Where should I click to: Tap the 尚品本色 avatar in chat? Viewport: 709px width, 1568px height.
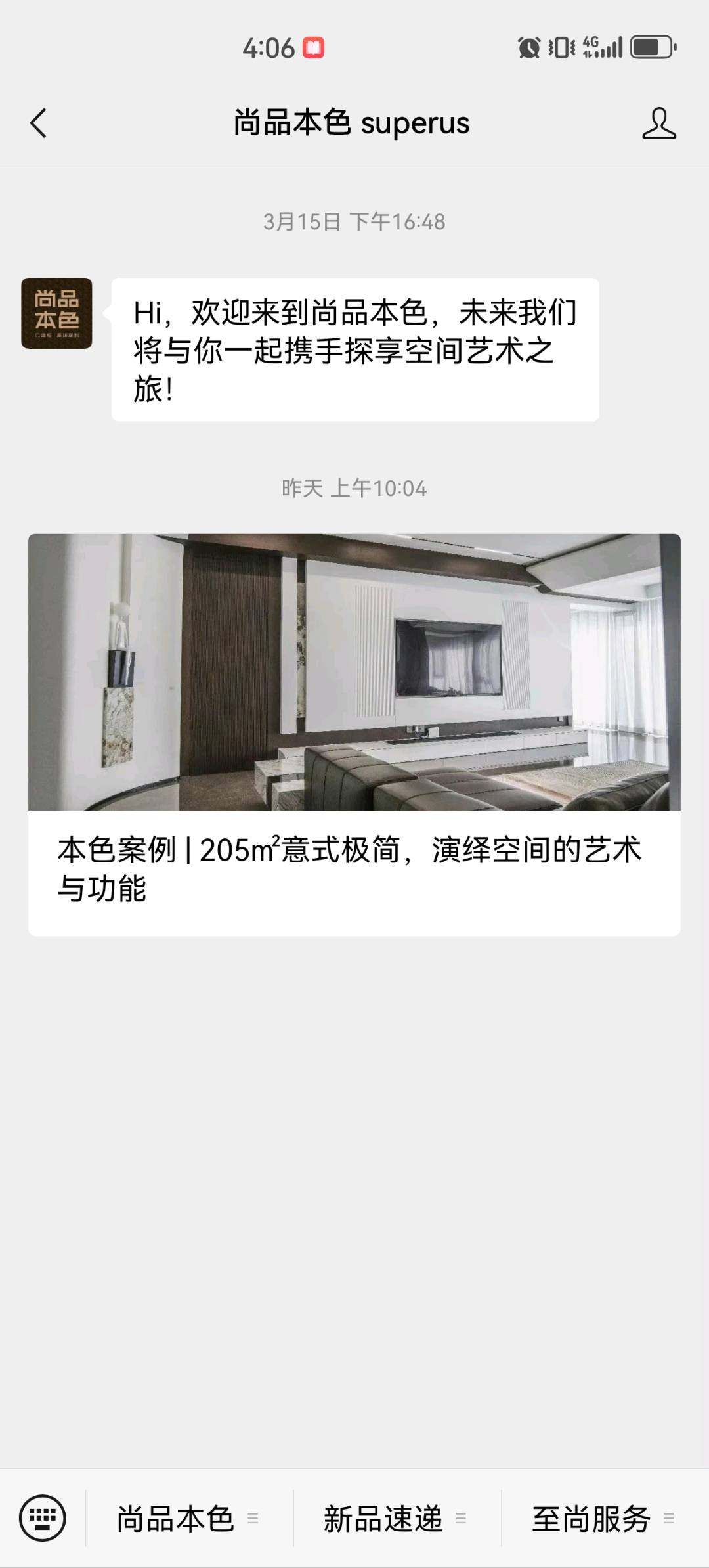point(56,313)
